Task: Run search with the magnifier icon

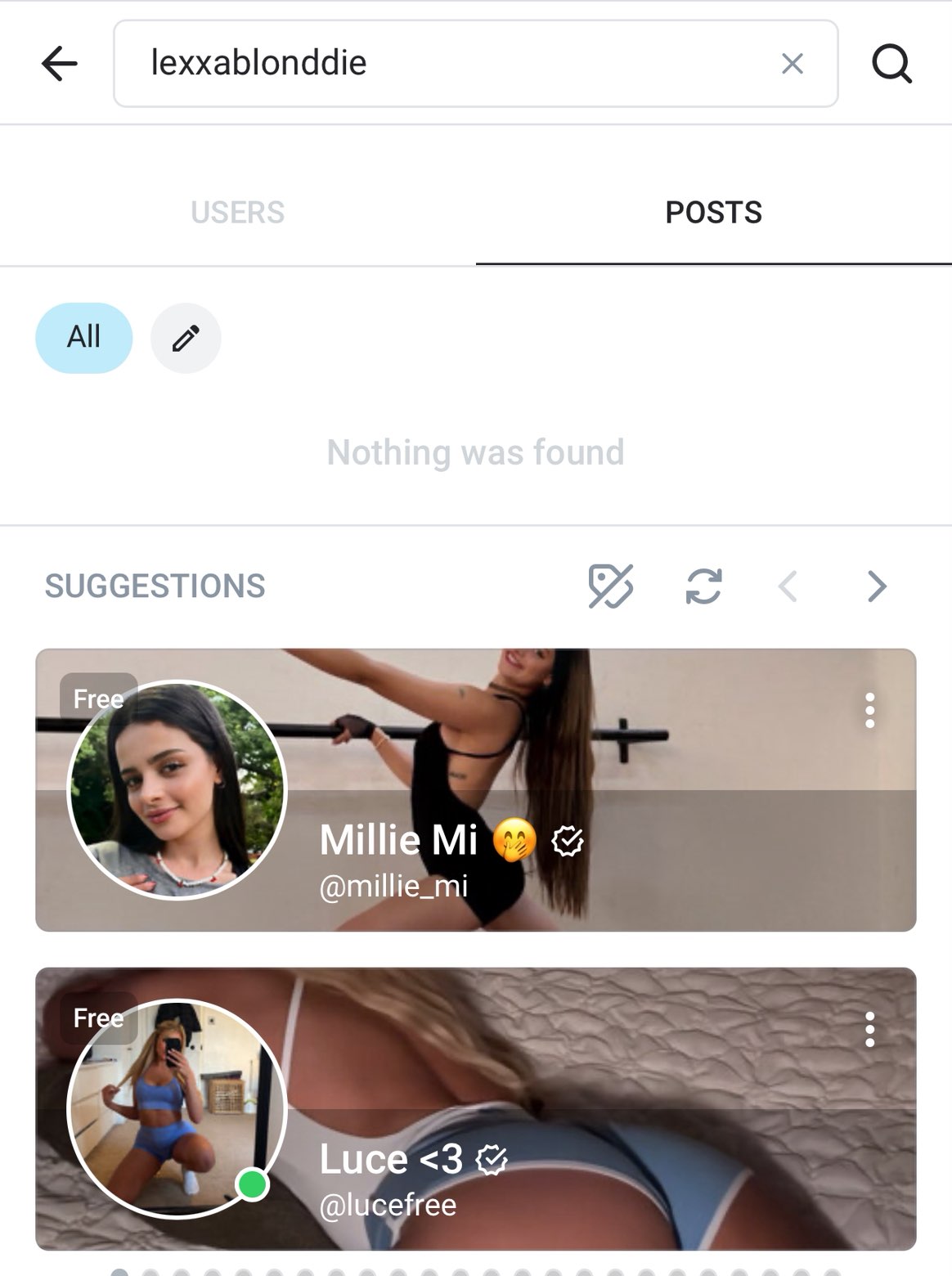Action: pos(891,64)
